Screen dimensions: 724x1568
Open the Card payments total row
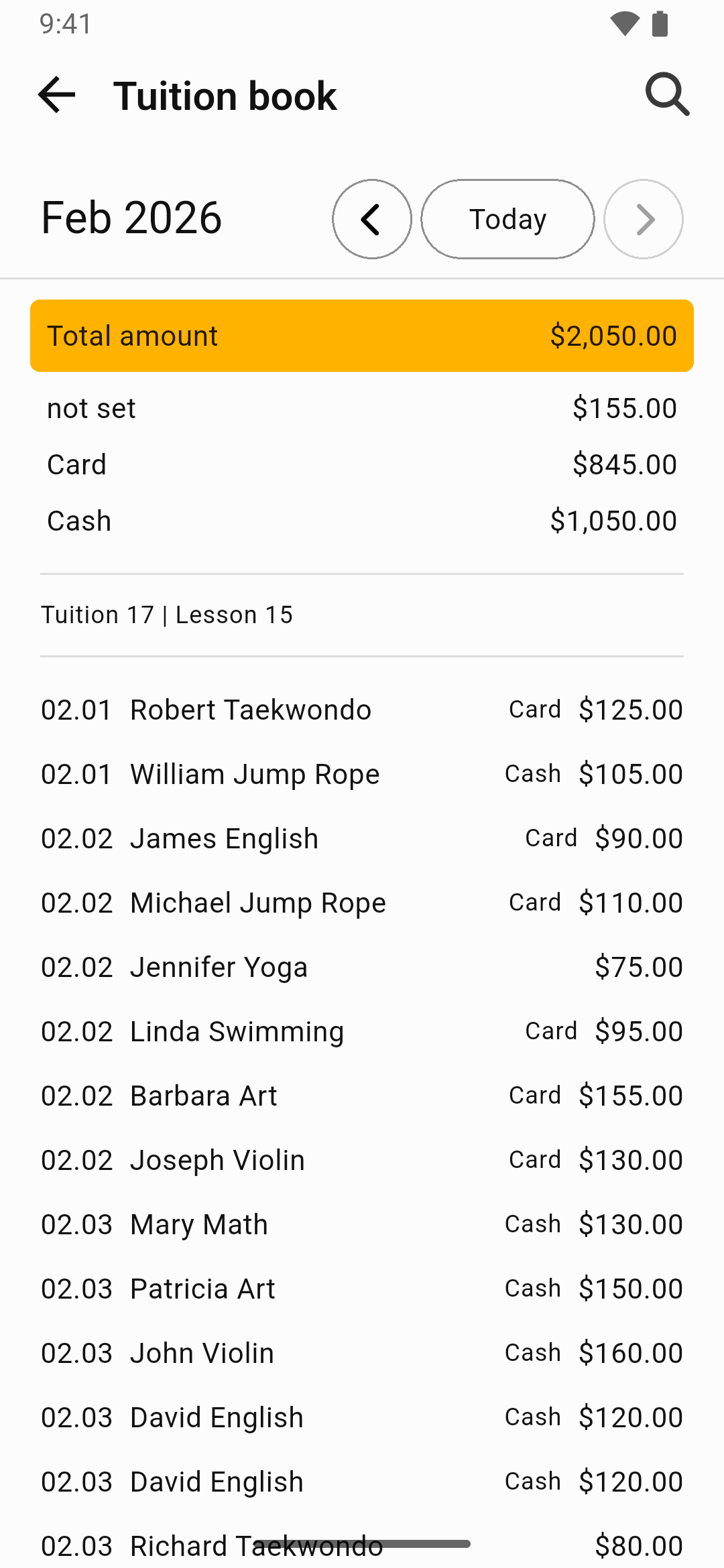(x=362, y=464)
